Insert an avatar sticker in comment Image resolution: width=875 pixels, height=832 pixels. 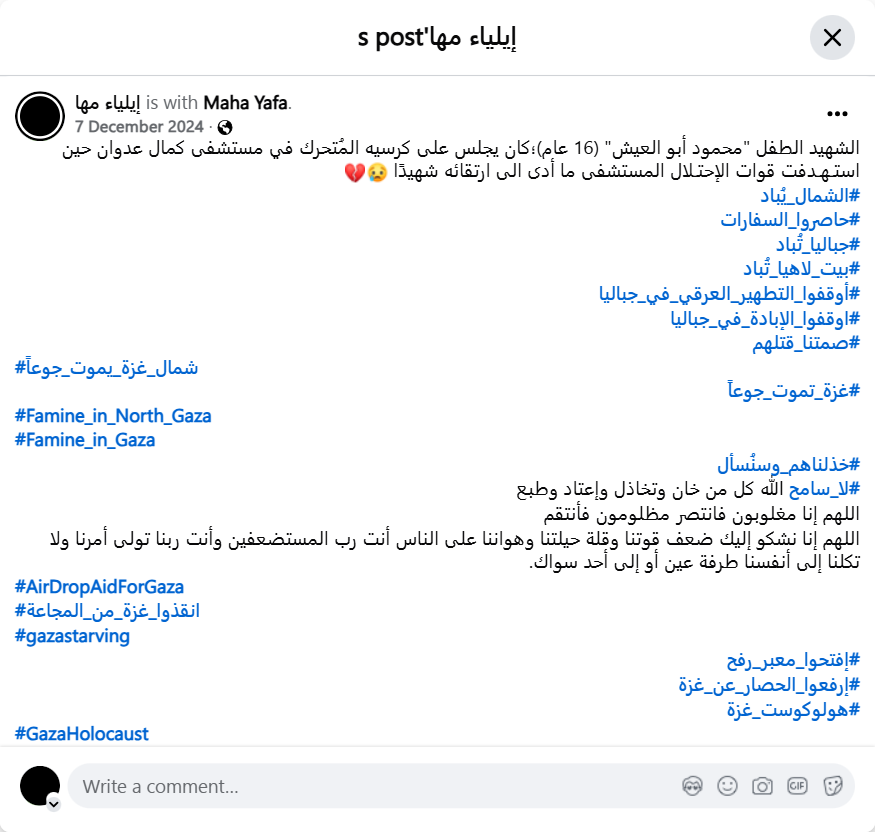691,787
